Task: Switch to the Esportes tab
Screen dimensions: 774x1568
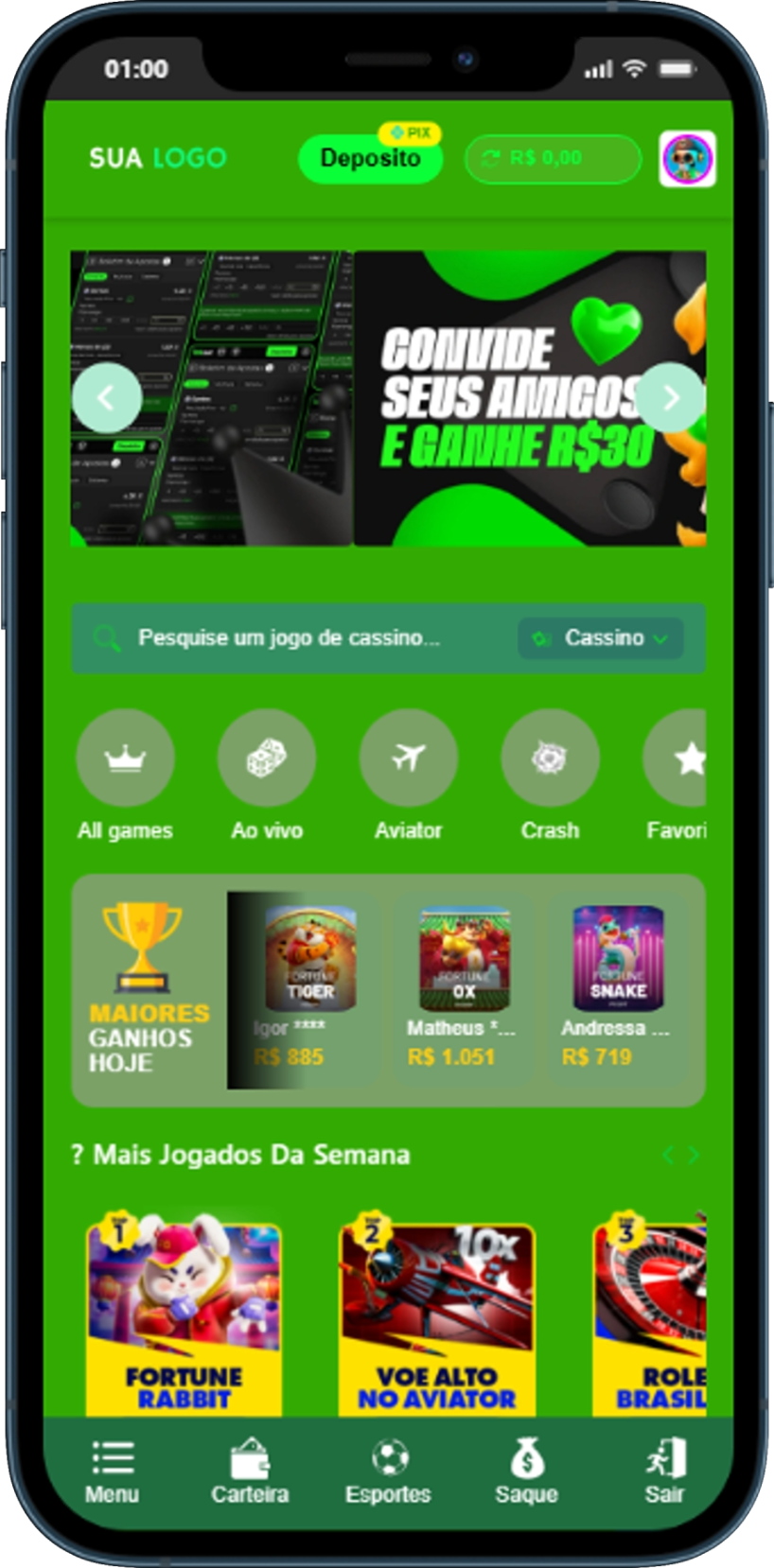Action: coord(388,1472)
